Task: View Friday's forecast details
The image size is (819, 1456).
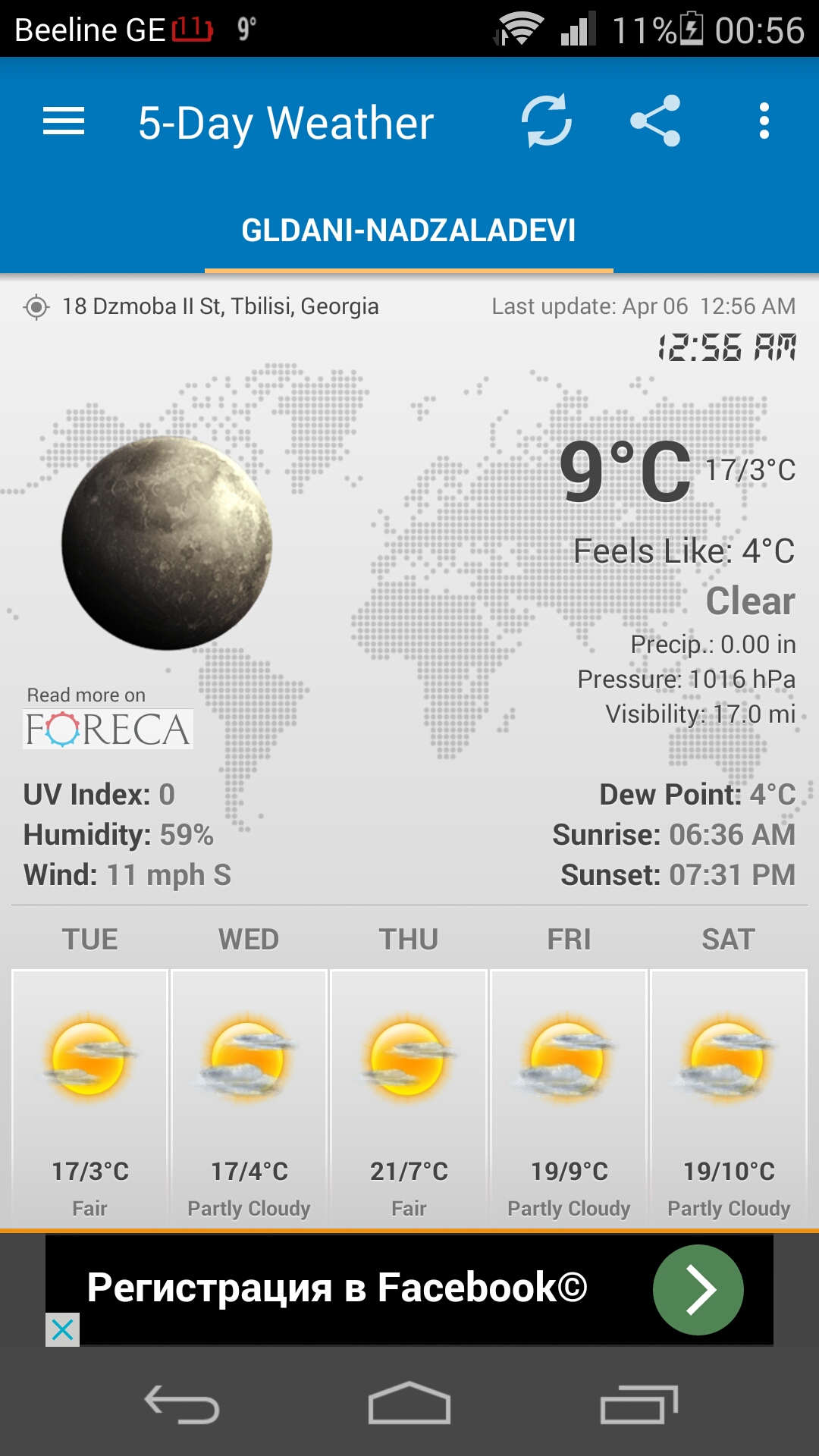Action: [569, 1096]
